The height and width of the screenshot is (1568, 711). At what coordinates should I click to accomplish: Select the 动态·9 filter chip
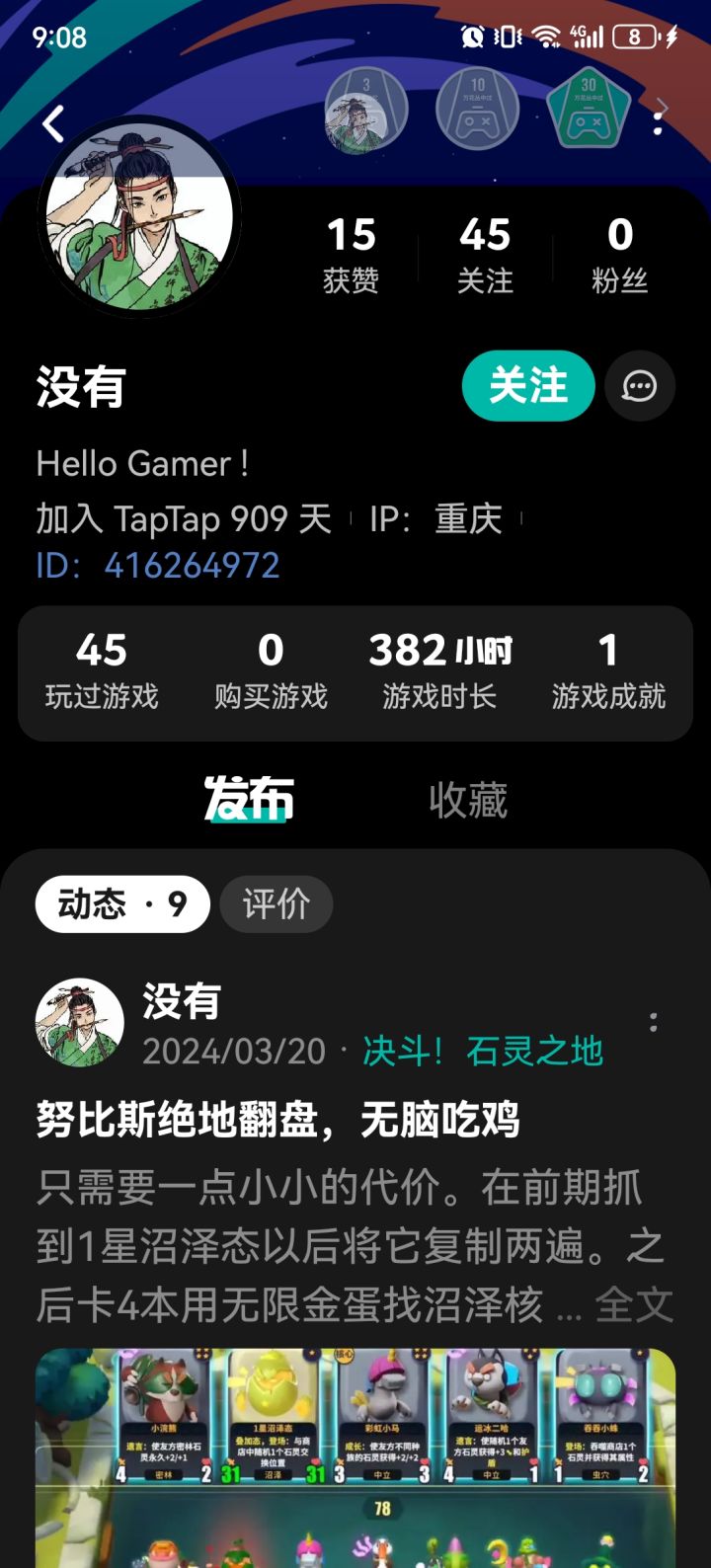pos(121,903)
